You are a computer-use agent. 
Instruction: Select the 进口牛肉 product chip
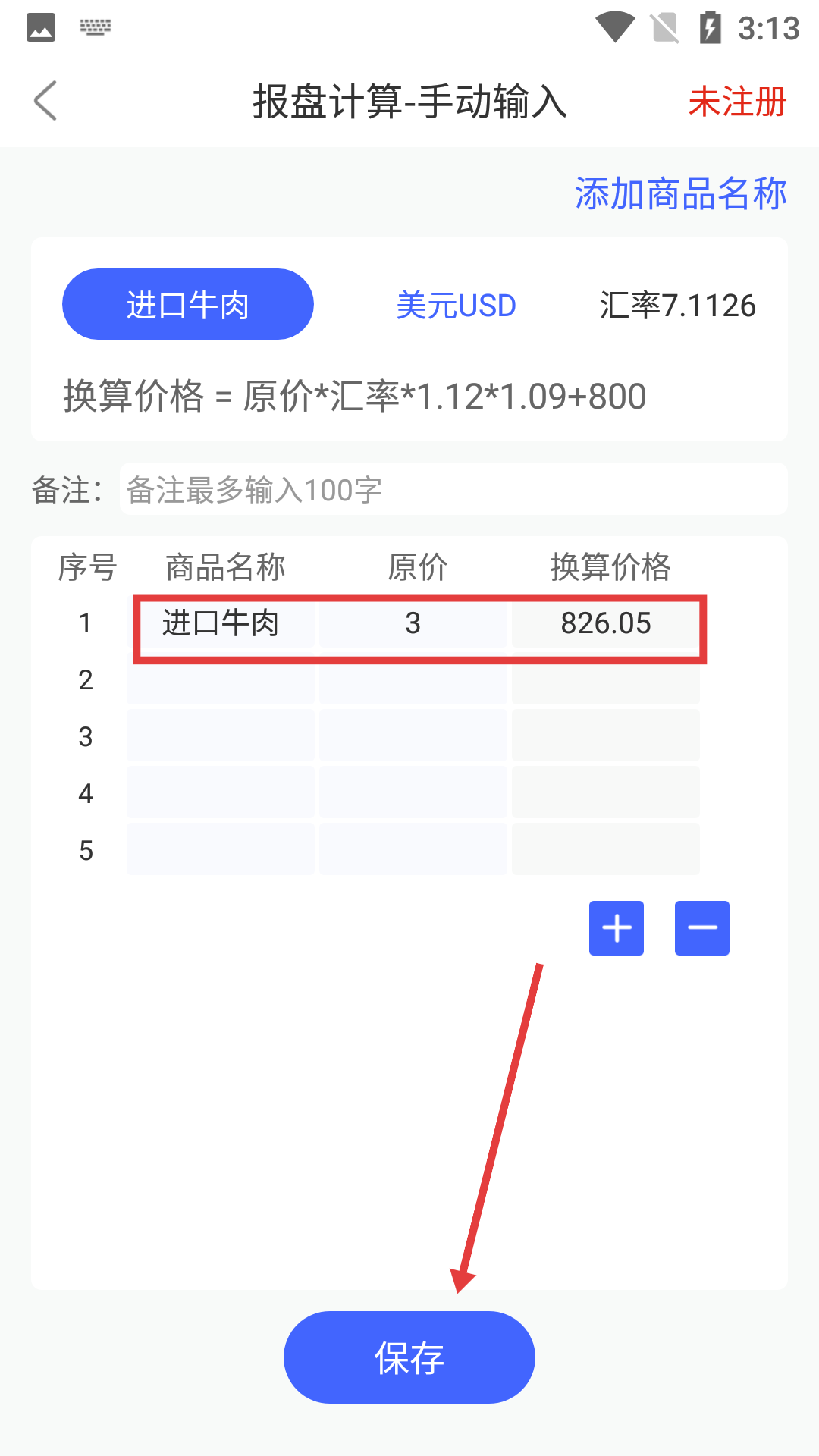pos(187,305)
